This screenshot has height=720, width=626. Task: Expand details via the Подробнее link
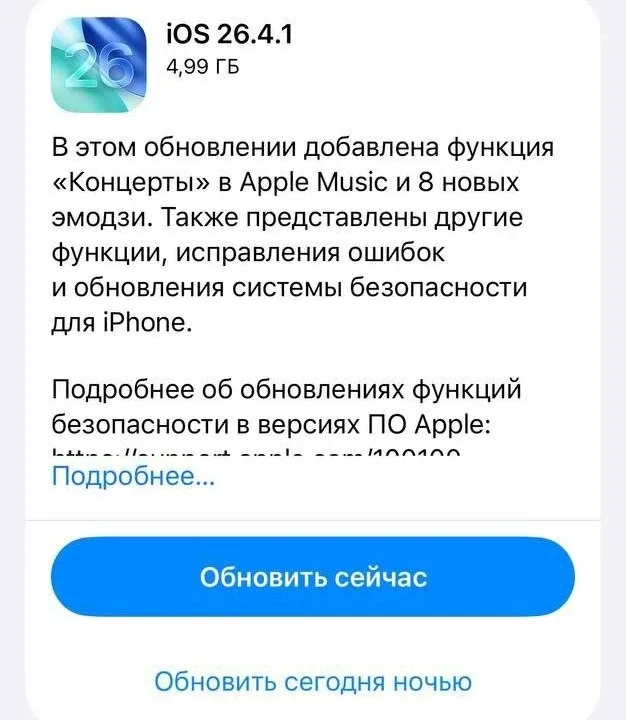[x=132, y=477]
